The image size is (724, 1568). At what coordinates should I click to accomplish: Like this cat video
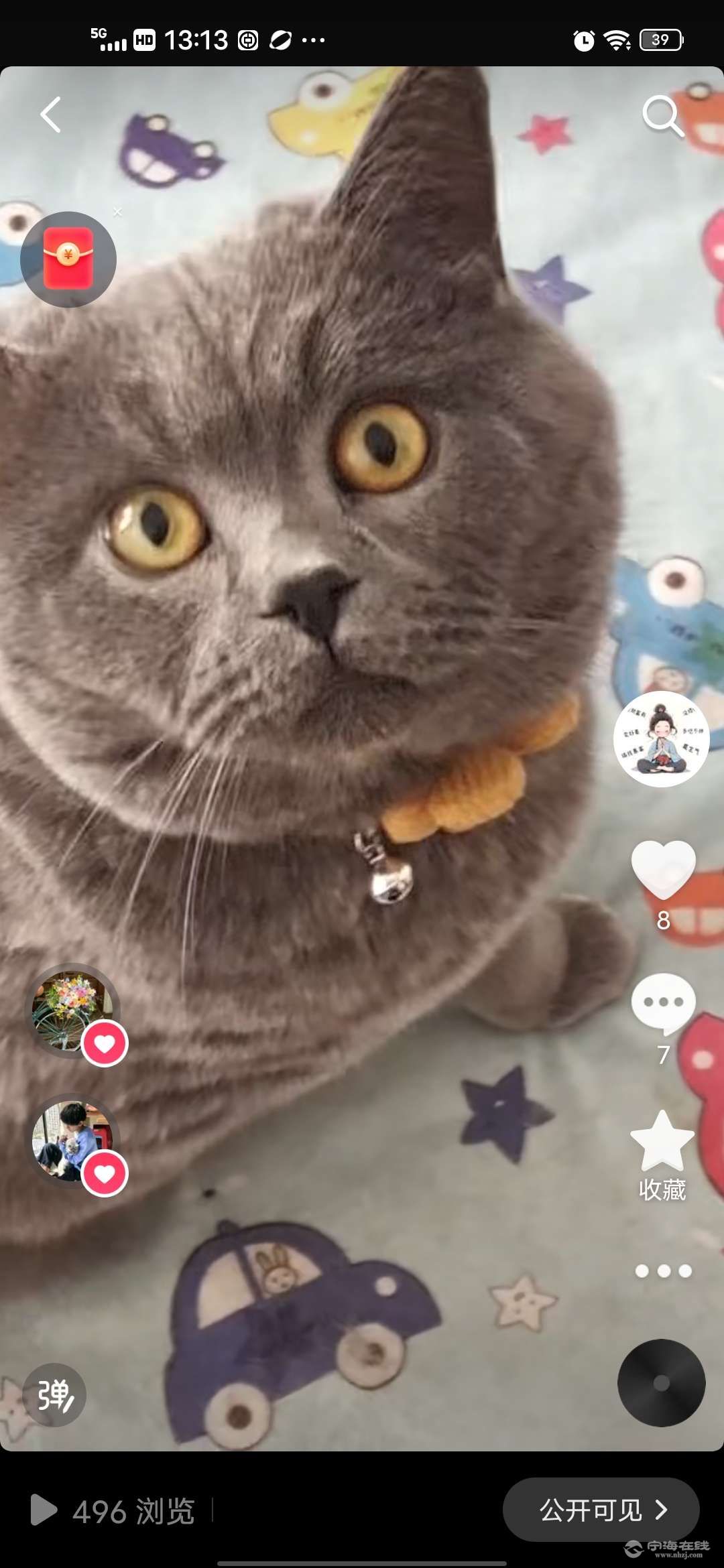[663, 870]
